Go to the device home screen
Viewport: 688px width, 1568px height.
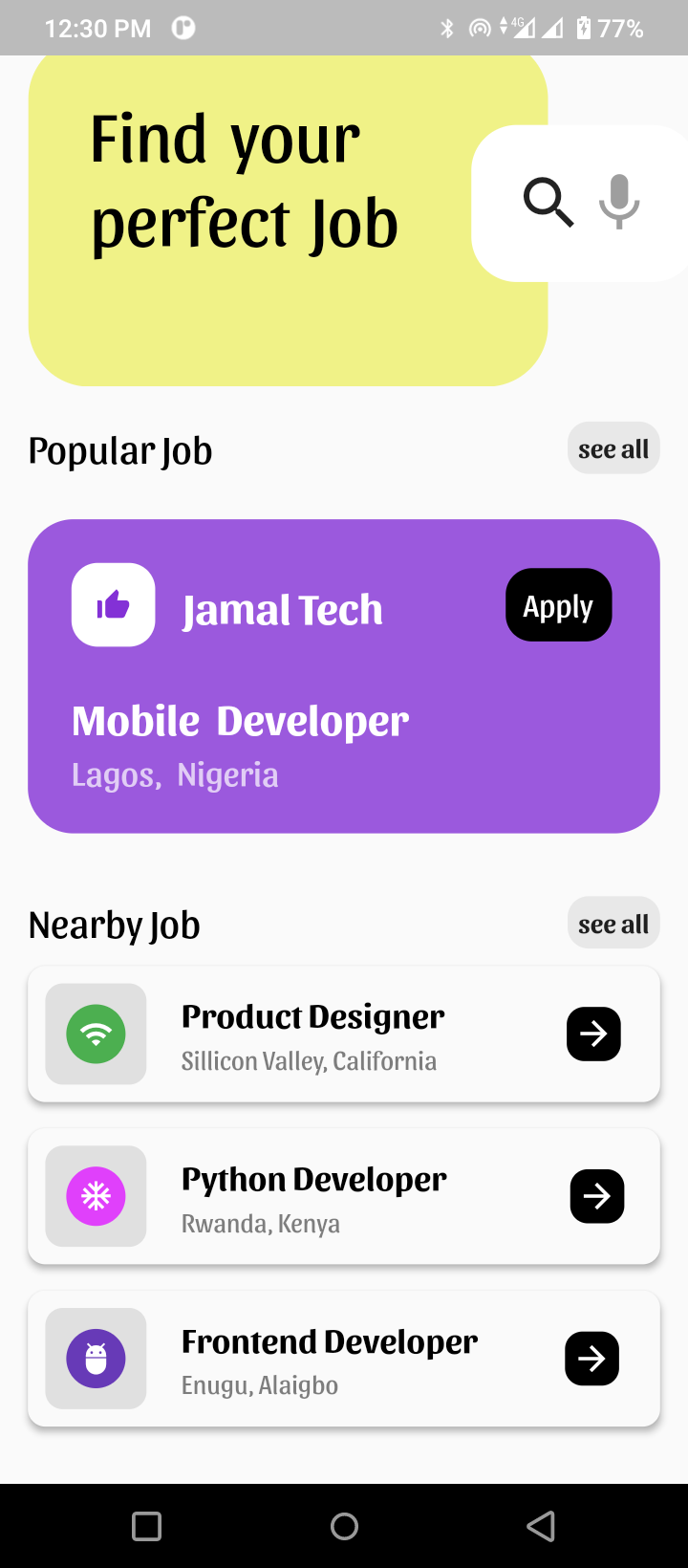coord(344,1526)
